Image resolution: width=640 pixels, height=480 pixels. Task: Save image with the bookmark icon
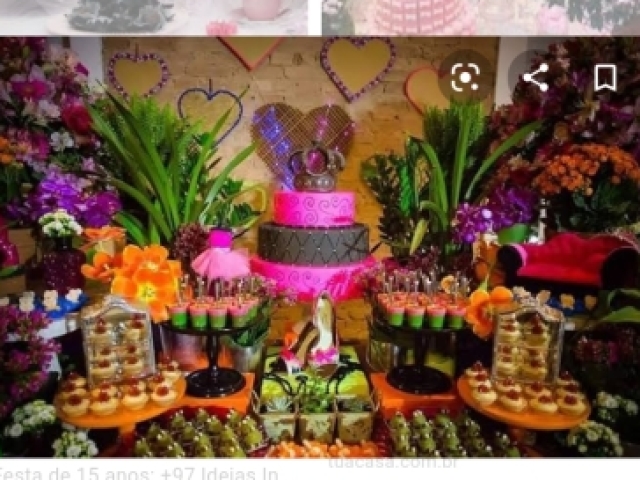(604, 78)
